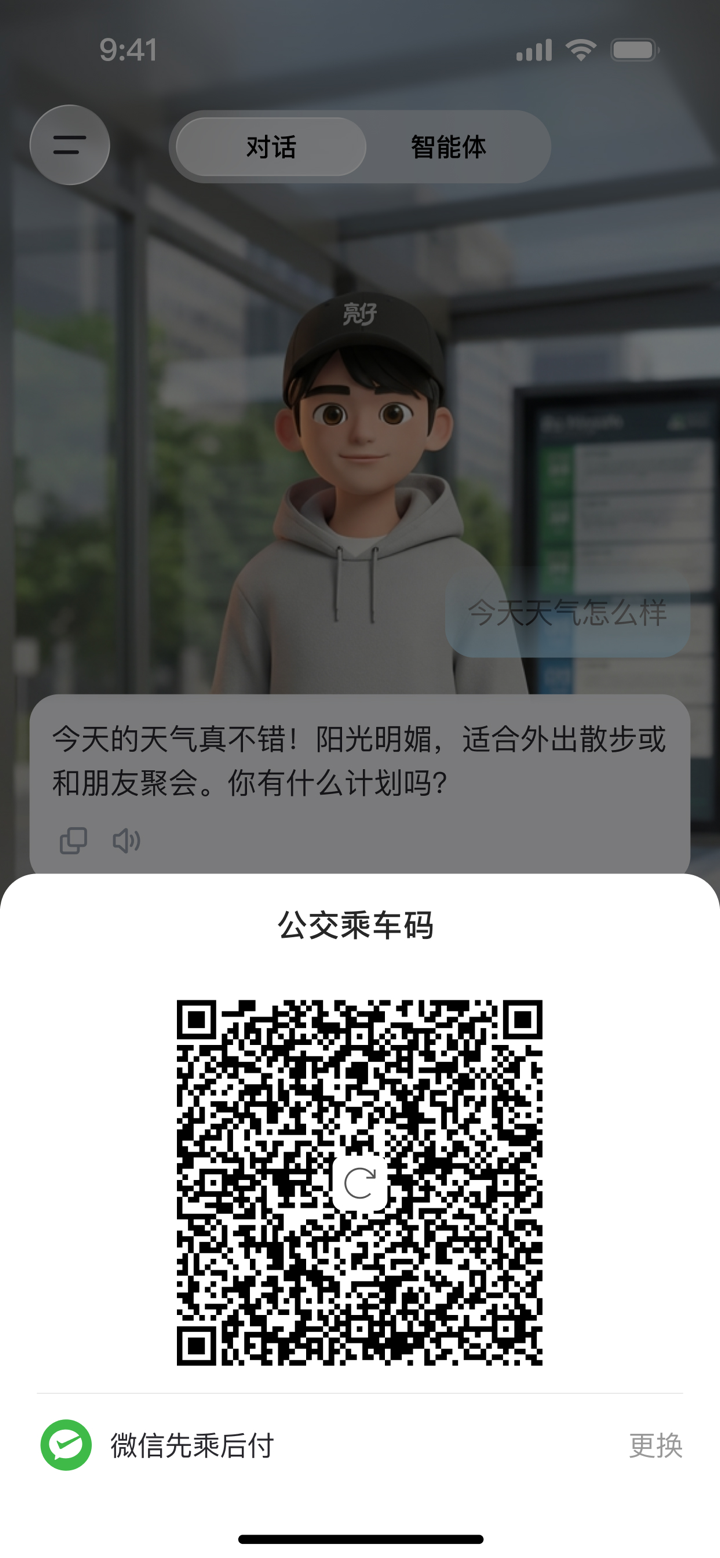This screenshot has width=720, height=1558.
Task: Tap the green WeChat payment icon
Action: pos(64,1444)
